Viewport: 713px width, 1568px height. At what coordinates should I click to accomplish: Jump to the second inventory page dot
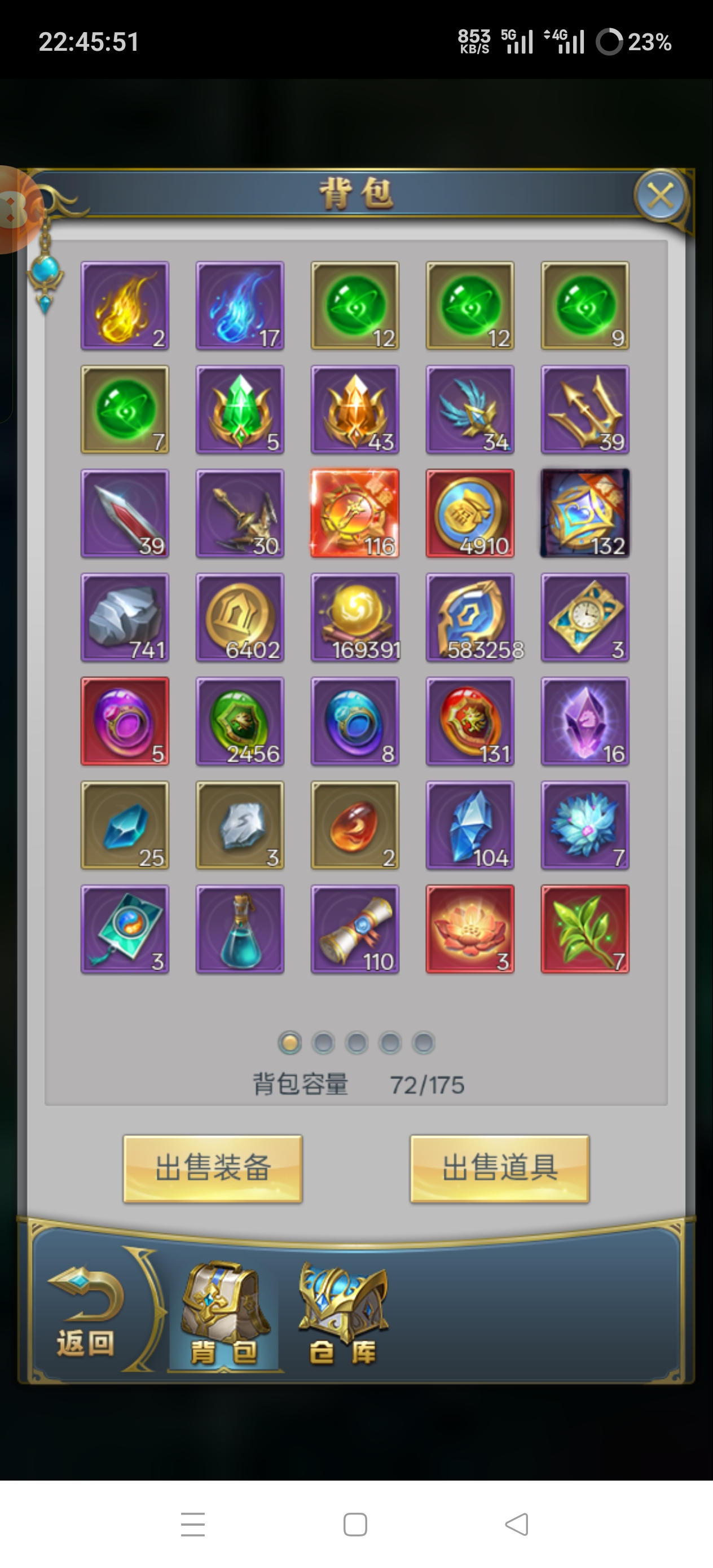(323, 1043)
